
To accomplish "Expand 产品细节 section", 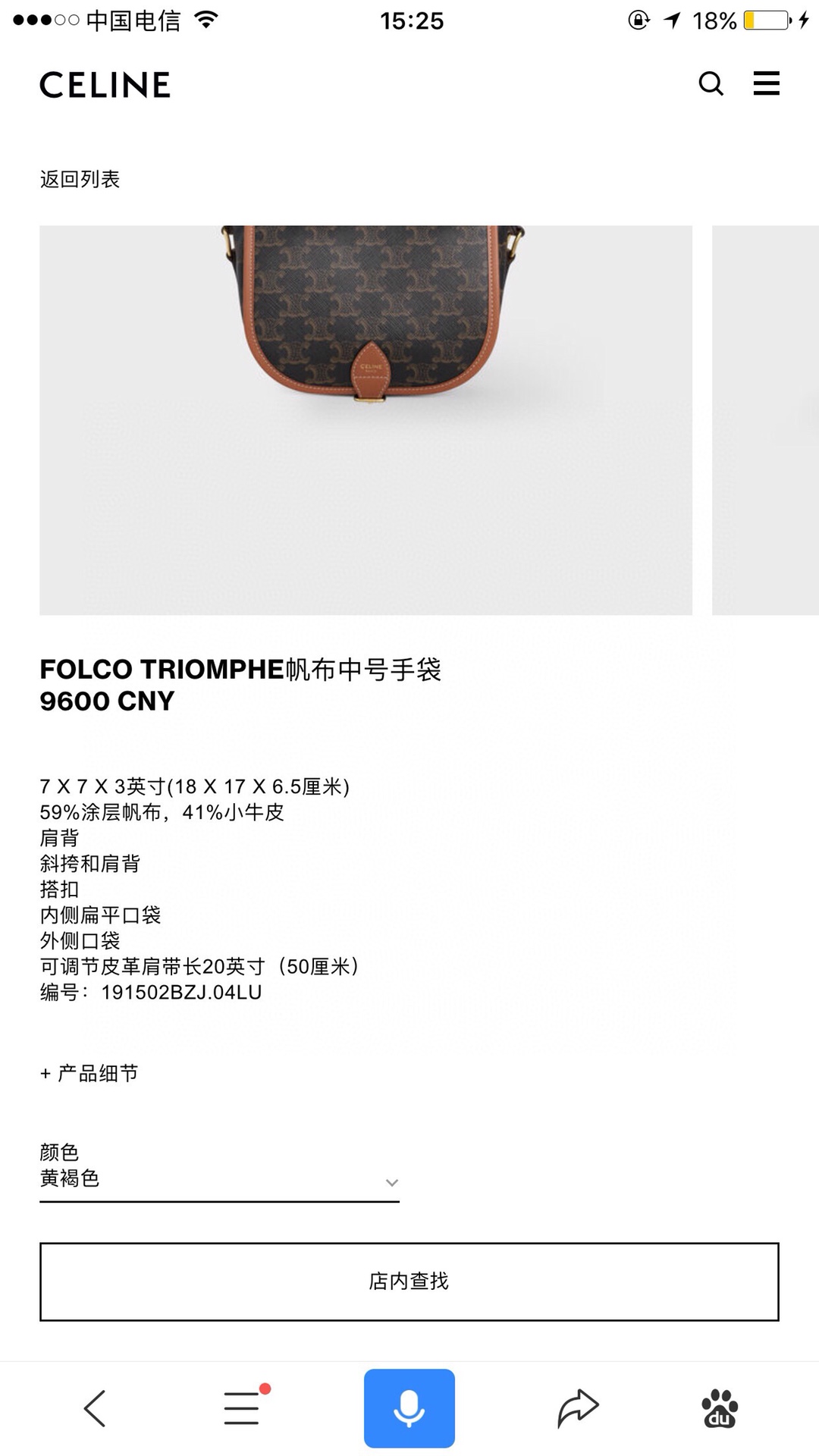I will pyautogui.click(x=89, y=1073).
